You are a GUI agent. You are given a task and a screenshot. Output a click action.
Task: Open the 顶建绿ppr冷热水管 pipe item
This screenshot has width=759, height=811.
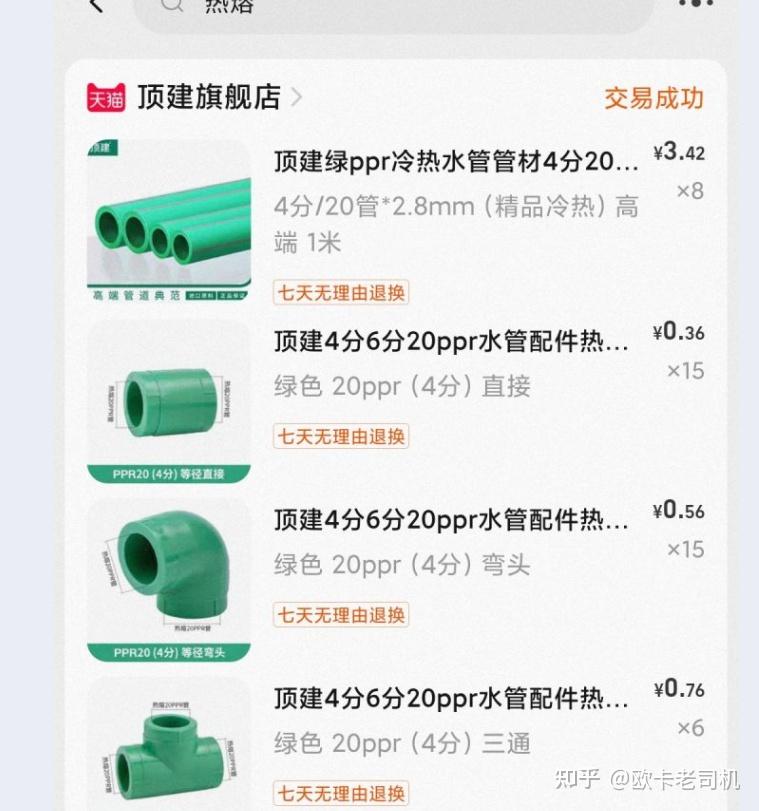456,161
